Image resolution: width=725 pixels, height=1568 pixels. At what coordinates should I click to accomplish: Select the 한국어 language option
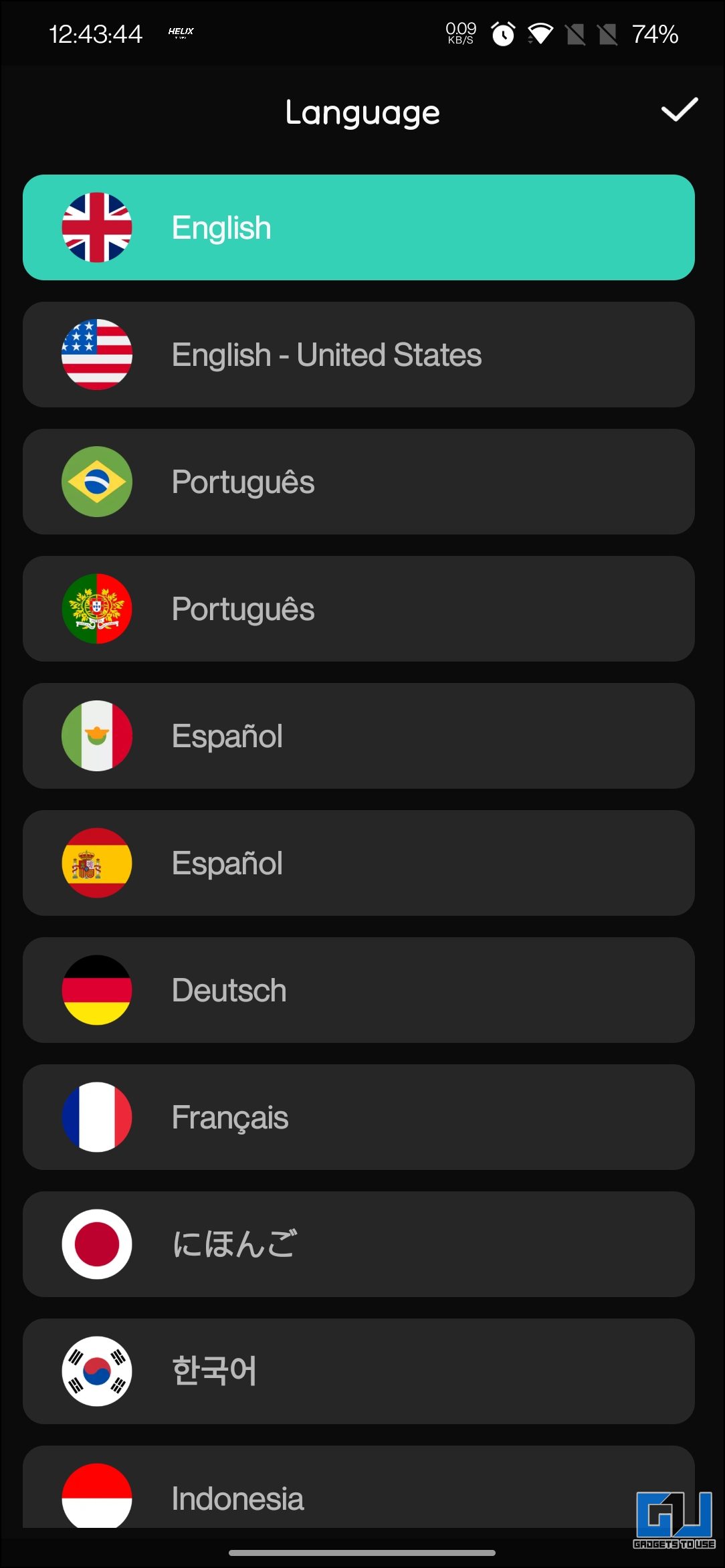click(361, 1371)
